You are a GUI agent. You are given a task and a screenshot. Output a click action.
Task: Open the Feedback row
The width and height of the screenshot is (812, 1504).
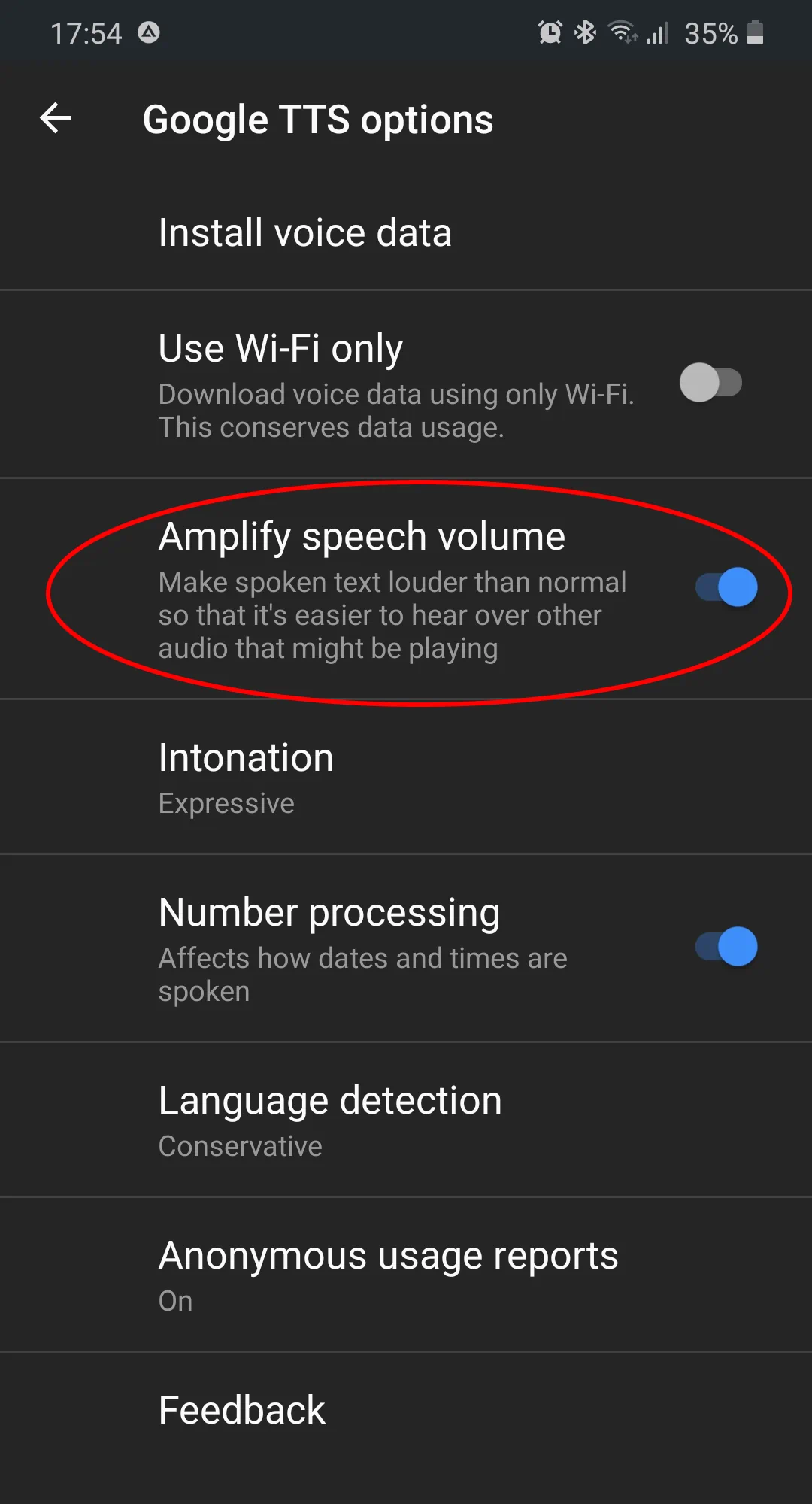pos(242,1410)
